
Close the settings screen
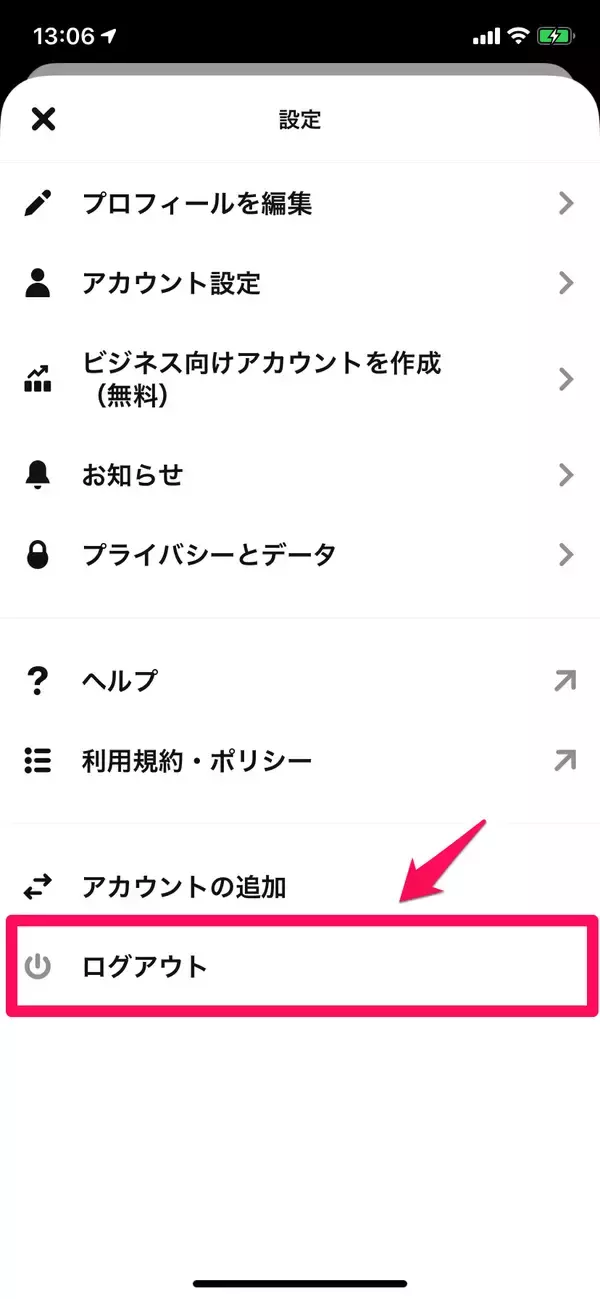pyautogui.click(x=43, y=120)
